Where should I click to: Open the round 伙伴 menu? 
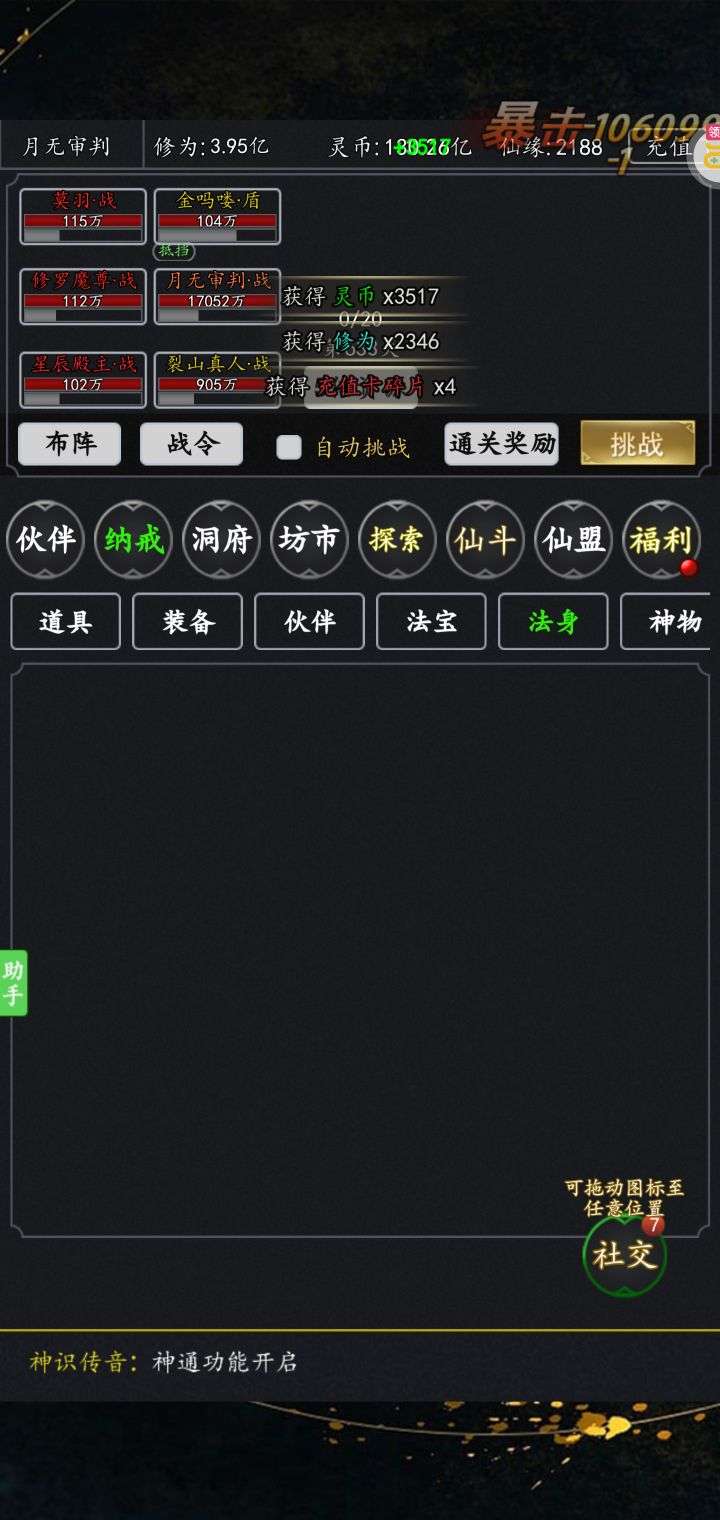(45, 540)
